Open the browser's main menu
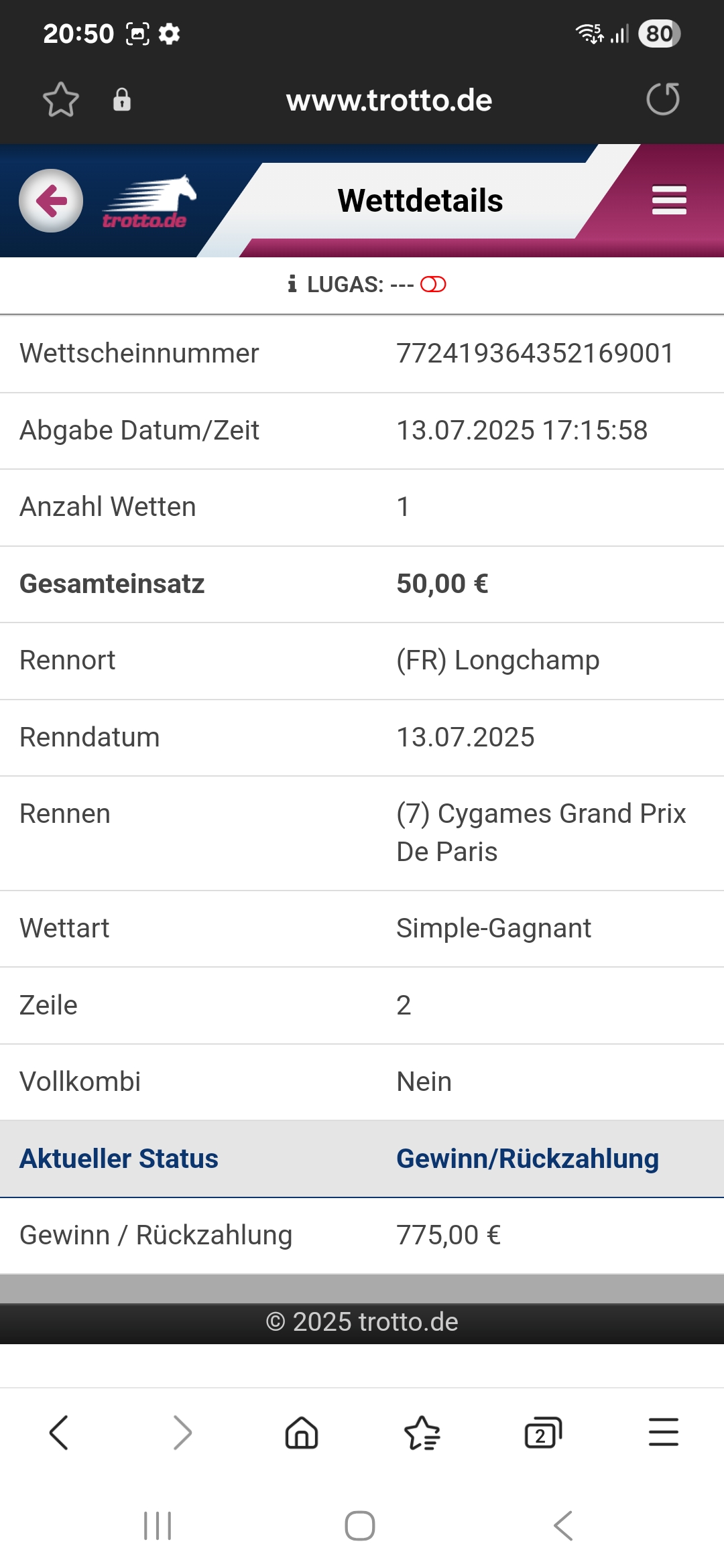 click(664, 1433)
